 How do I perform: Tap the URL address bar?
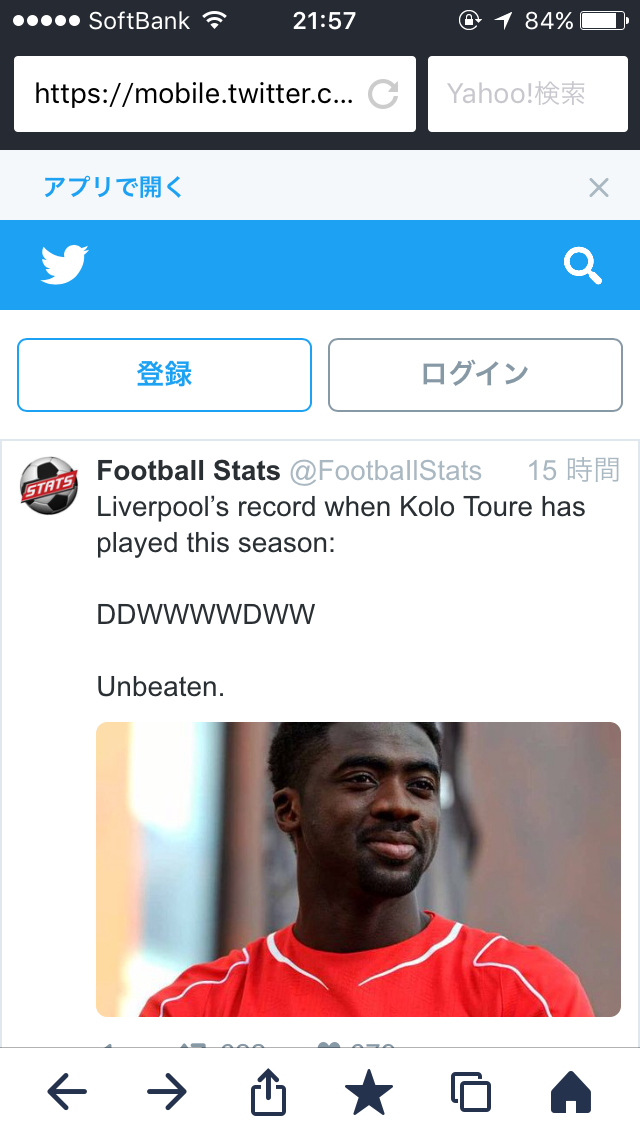point(195,94)
